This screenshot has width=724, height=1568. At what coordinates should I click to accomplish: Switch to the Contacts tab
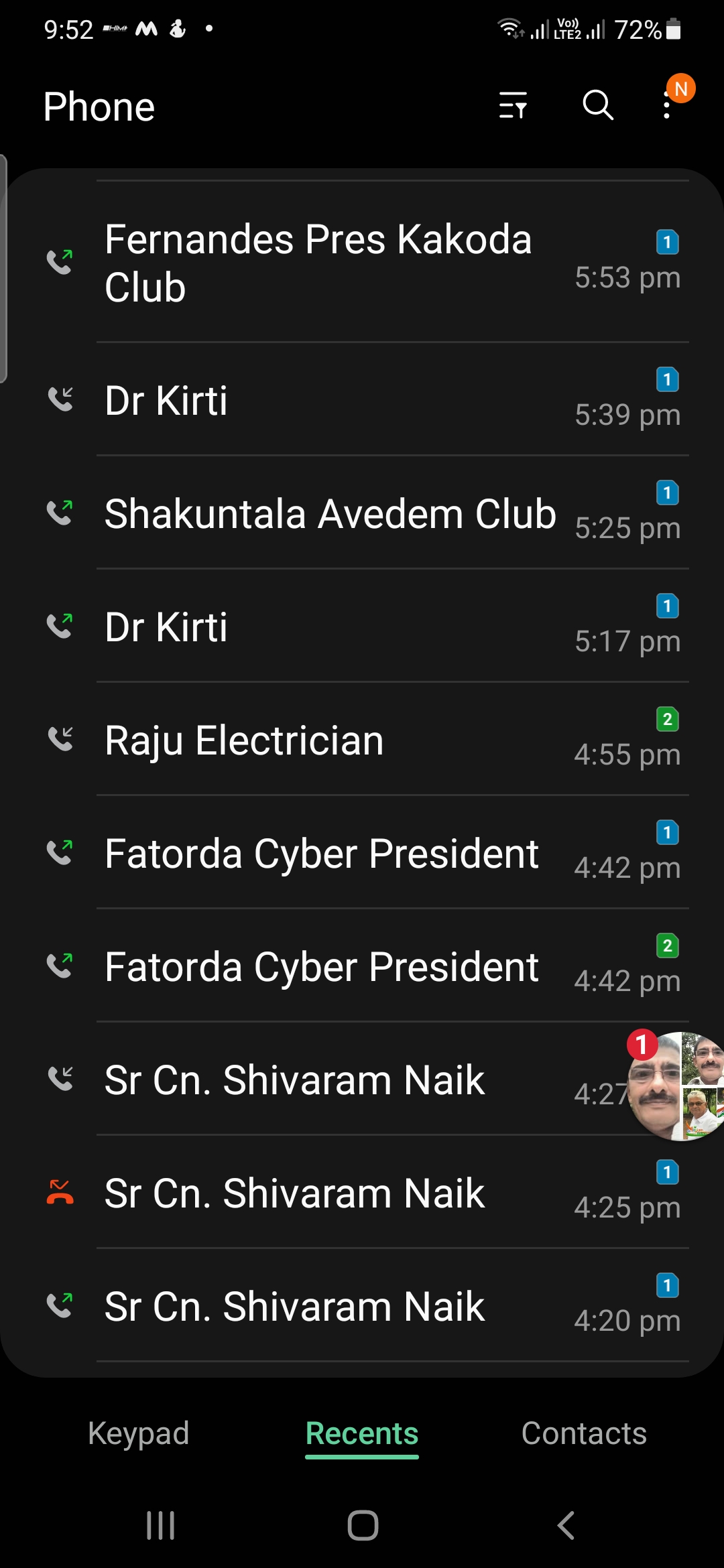[x=584, y=1434]
